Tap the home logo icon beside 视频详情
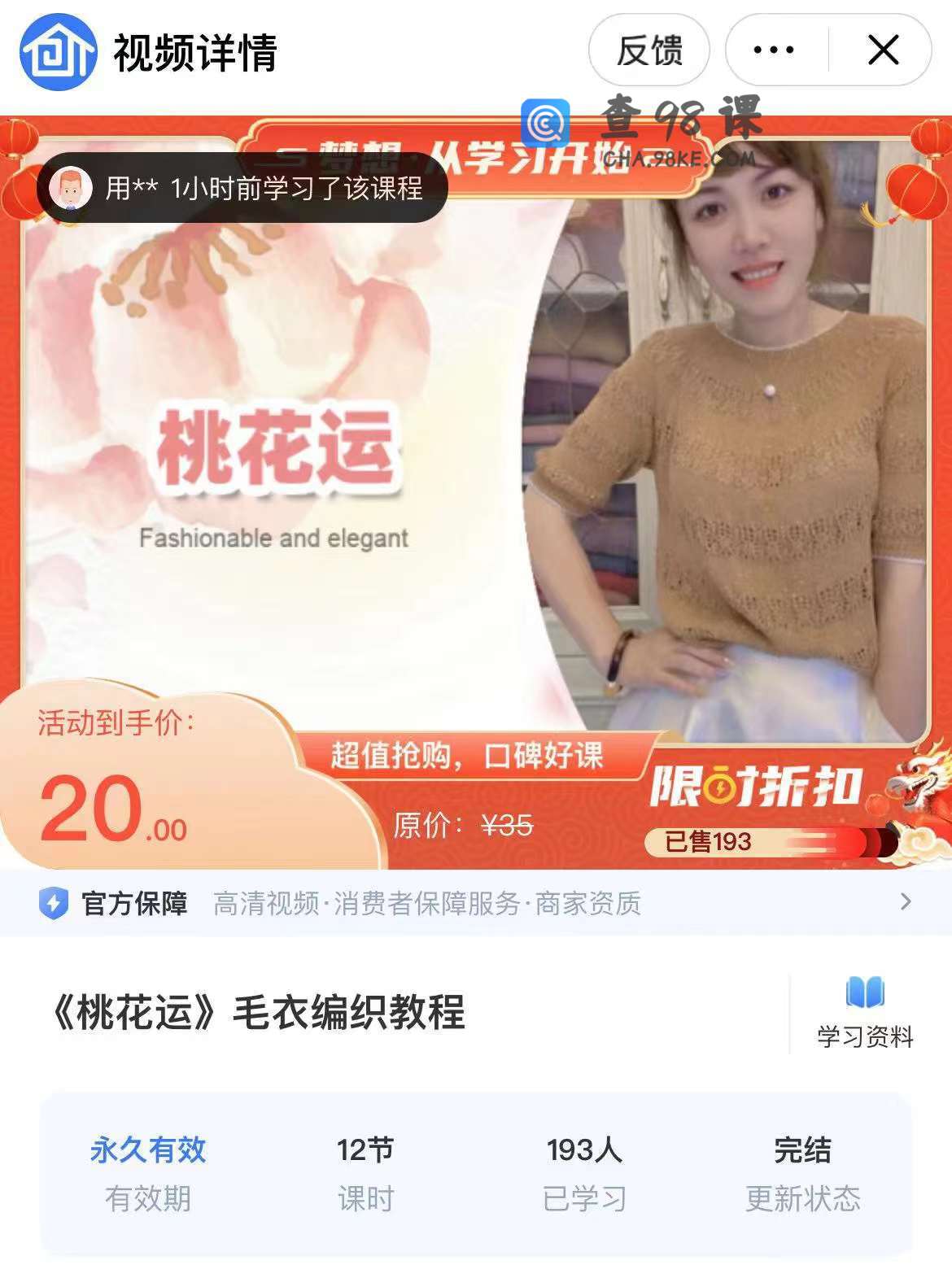 coord(58,51)
